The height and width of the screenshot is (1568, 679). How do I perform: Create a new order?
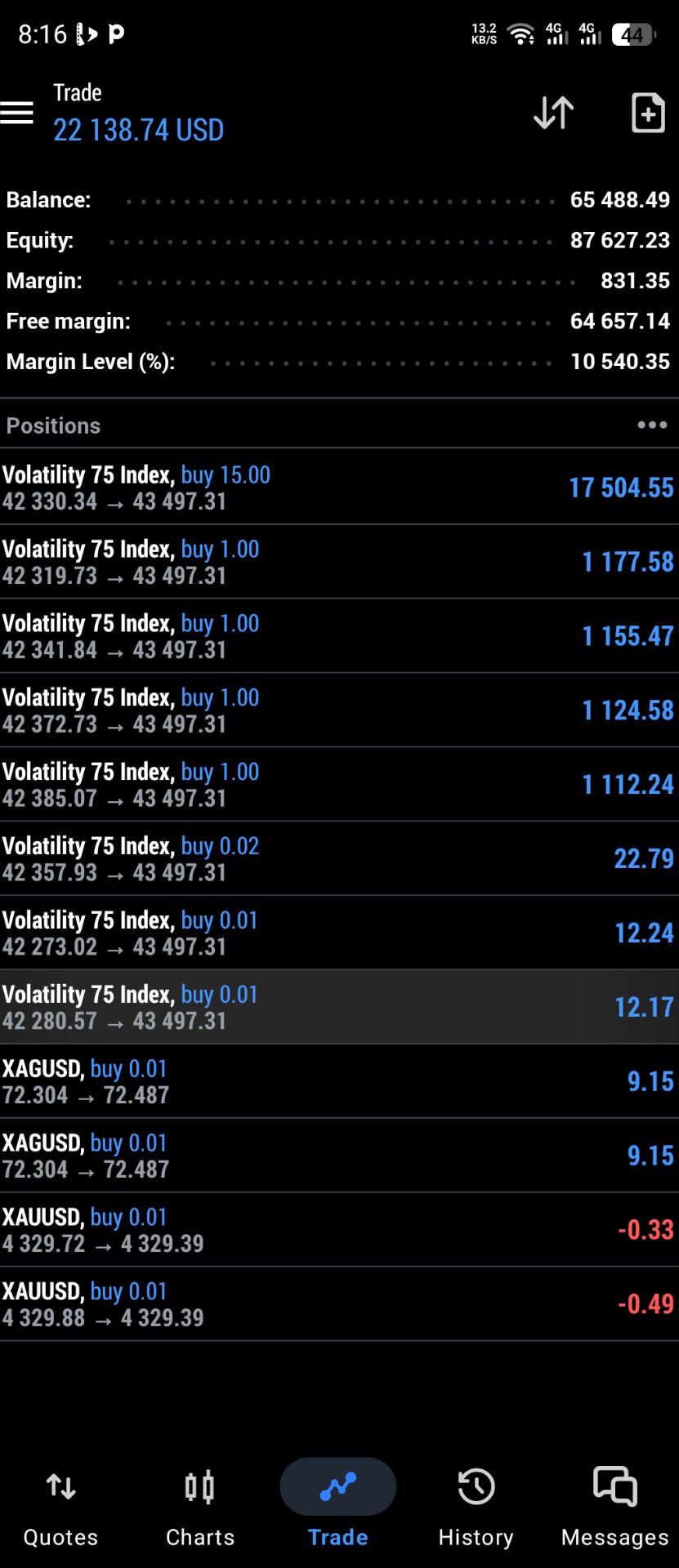648,113
